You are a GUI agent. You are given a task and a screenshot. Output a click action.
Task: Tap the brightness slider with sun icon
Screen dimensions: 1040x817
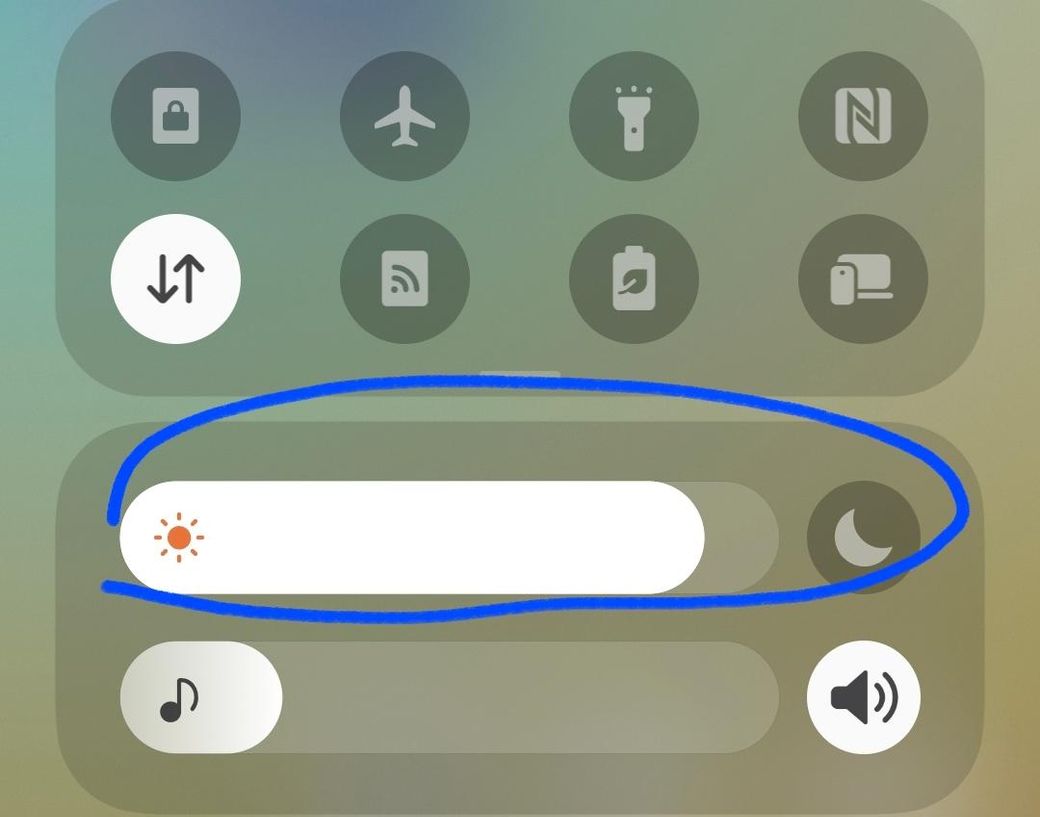[448, 538]
